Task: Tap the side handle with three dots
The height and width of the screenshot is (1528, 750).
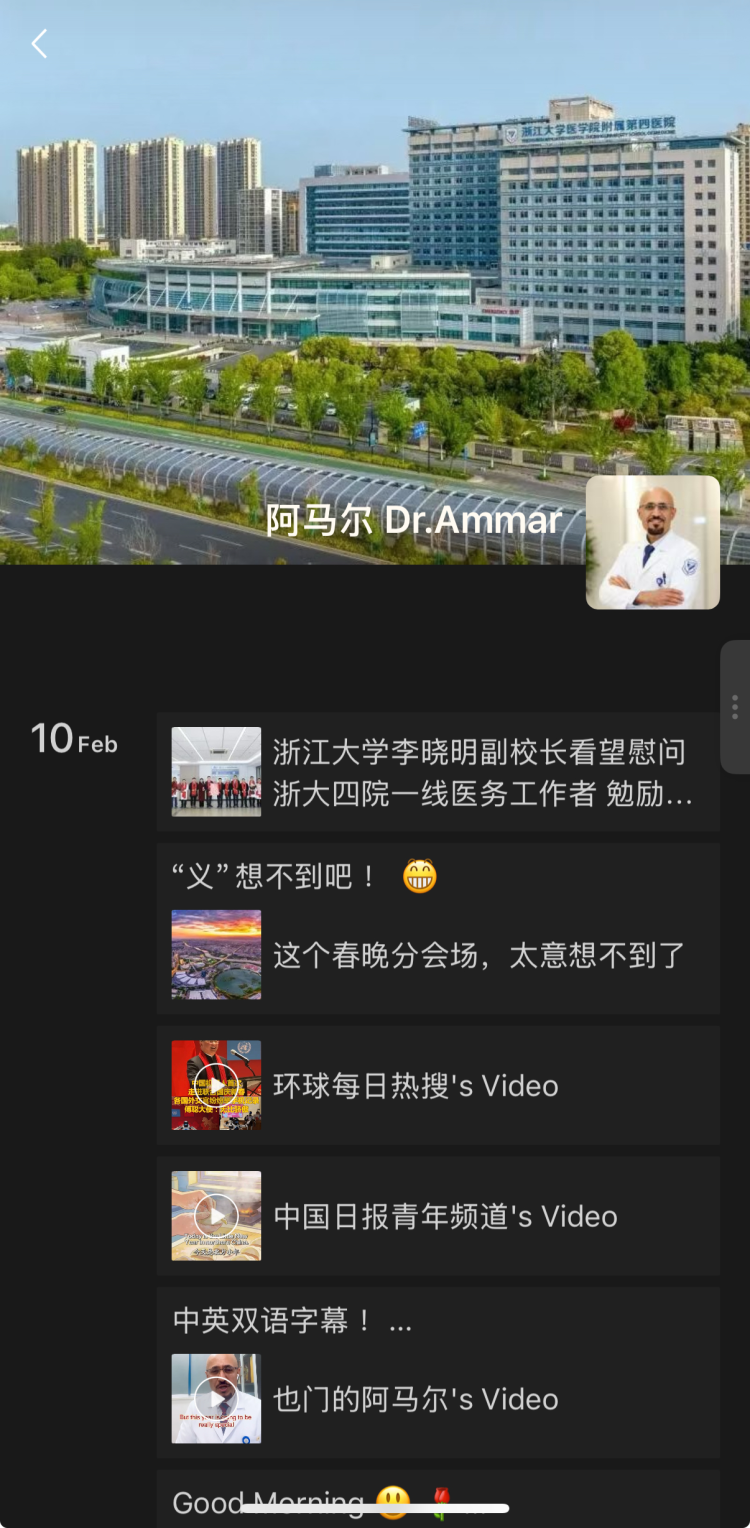Action: pyautogui.click(x=735, y=707)
